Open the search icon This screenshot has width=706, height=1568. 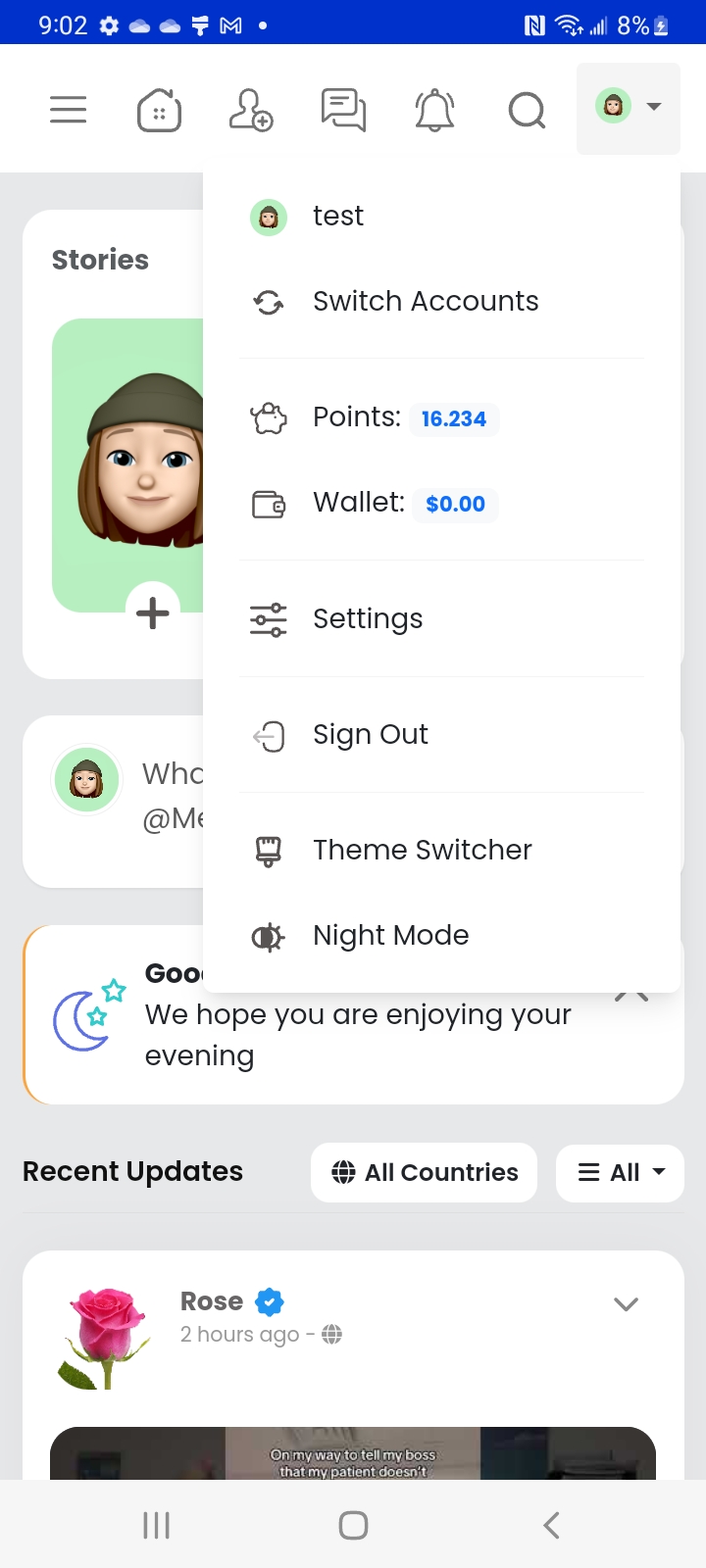click(x=527, y=110)
